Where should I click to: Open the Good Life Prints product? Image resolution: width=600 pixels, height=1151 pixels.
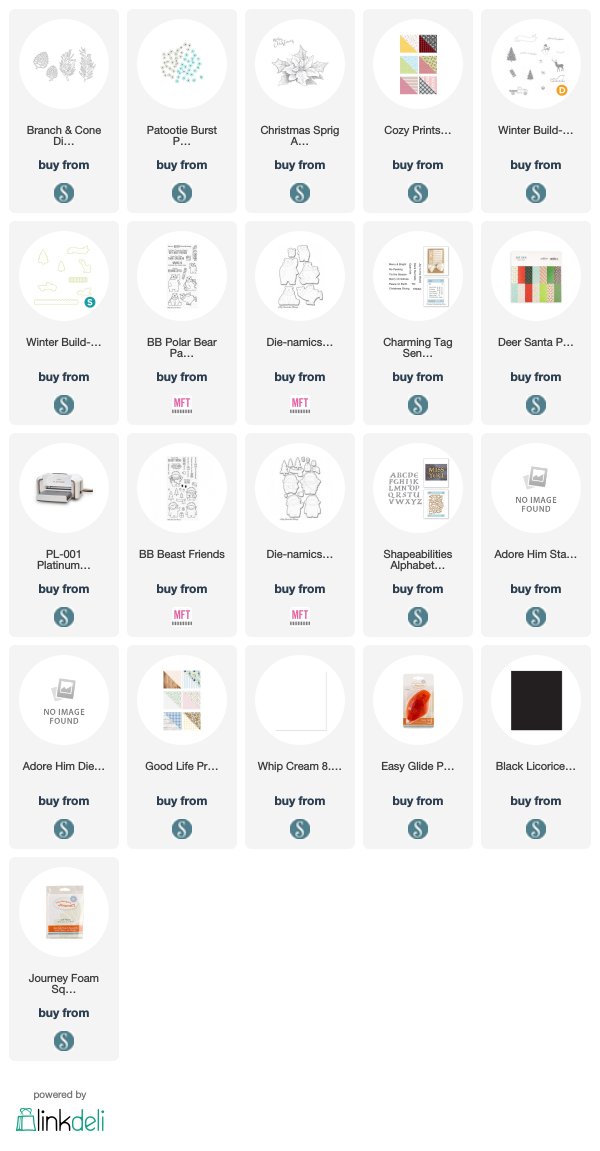[x=181, y=747]
